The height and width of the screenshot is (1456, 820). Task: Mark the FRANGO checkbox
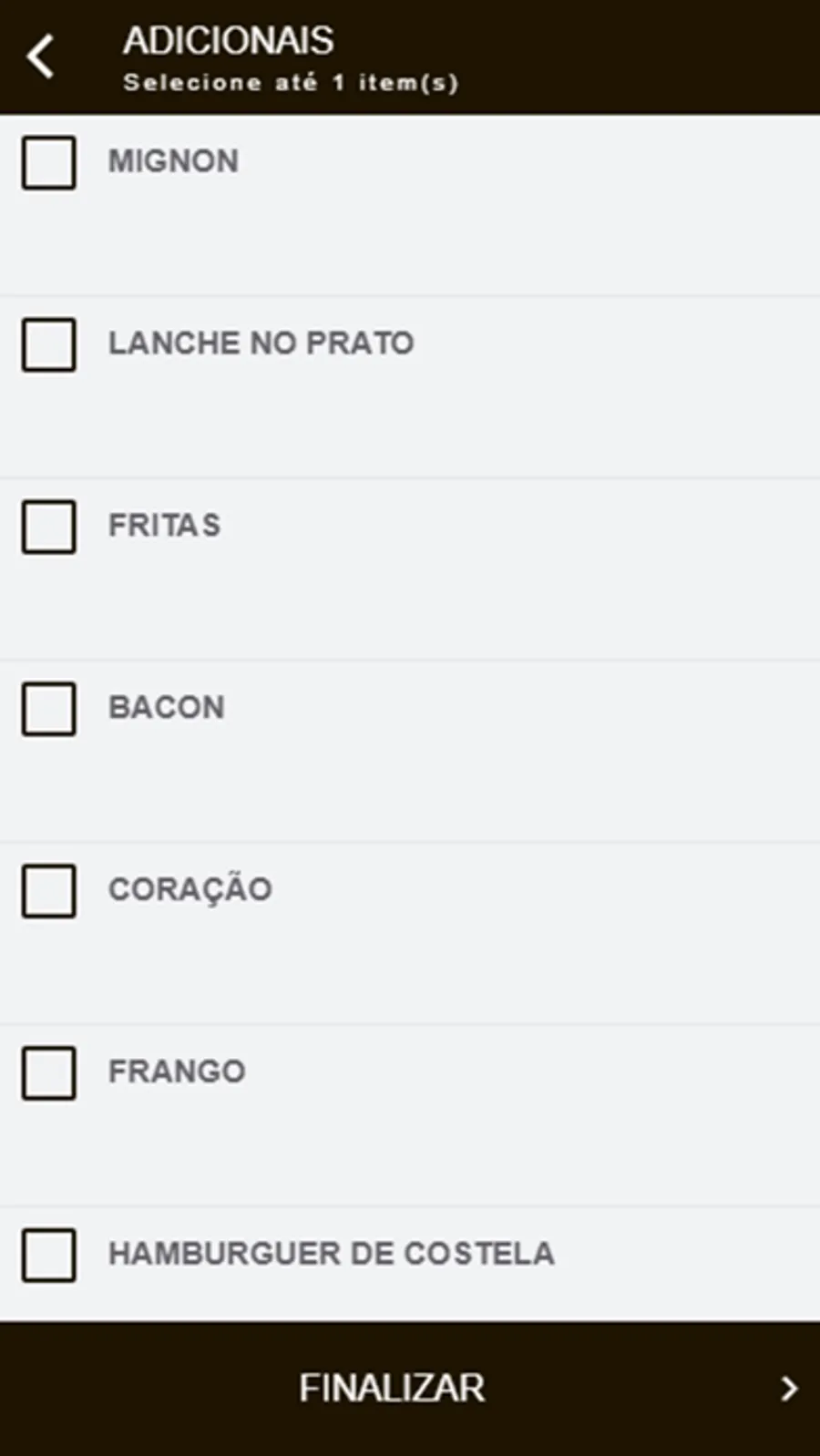(x=49, y=1072)
